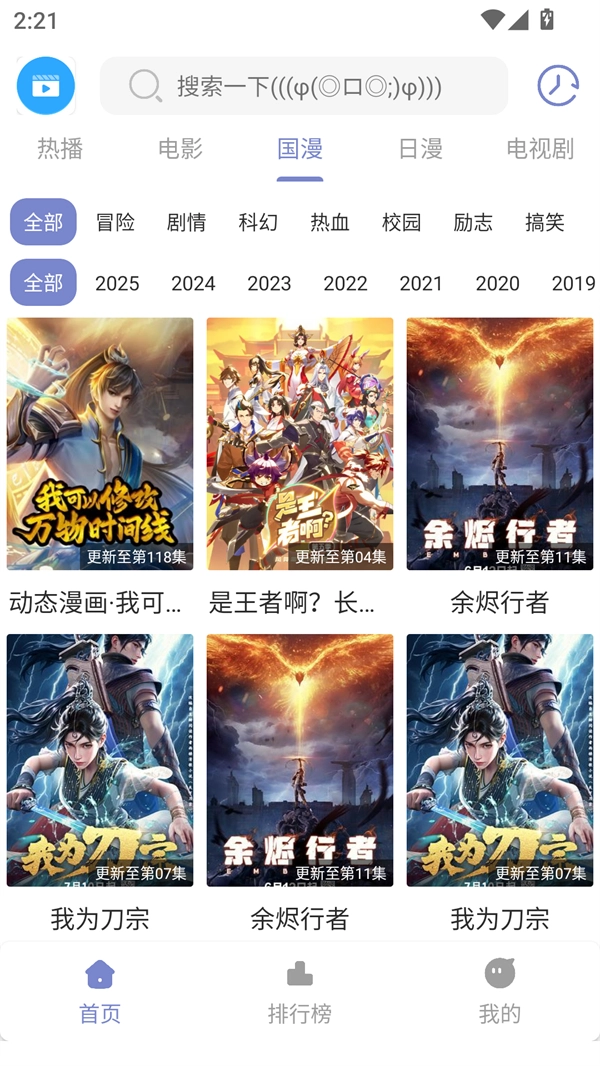This screenshot has height=1066, width=600.
Task: Filter by 搞笑 genre
Action: (545, 222)
